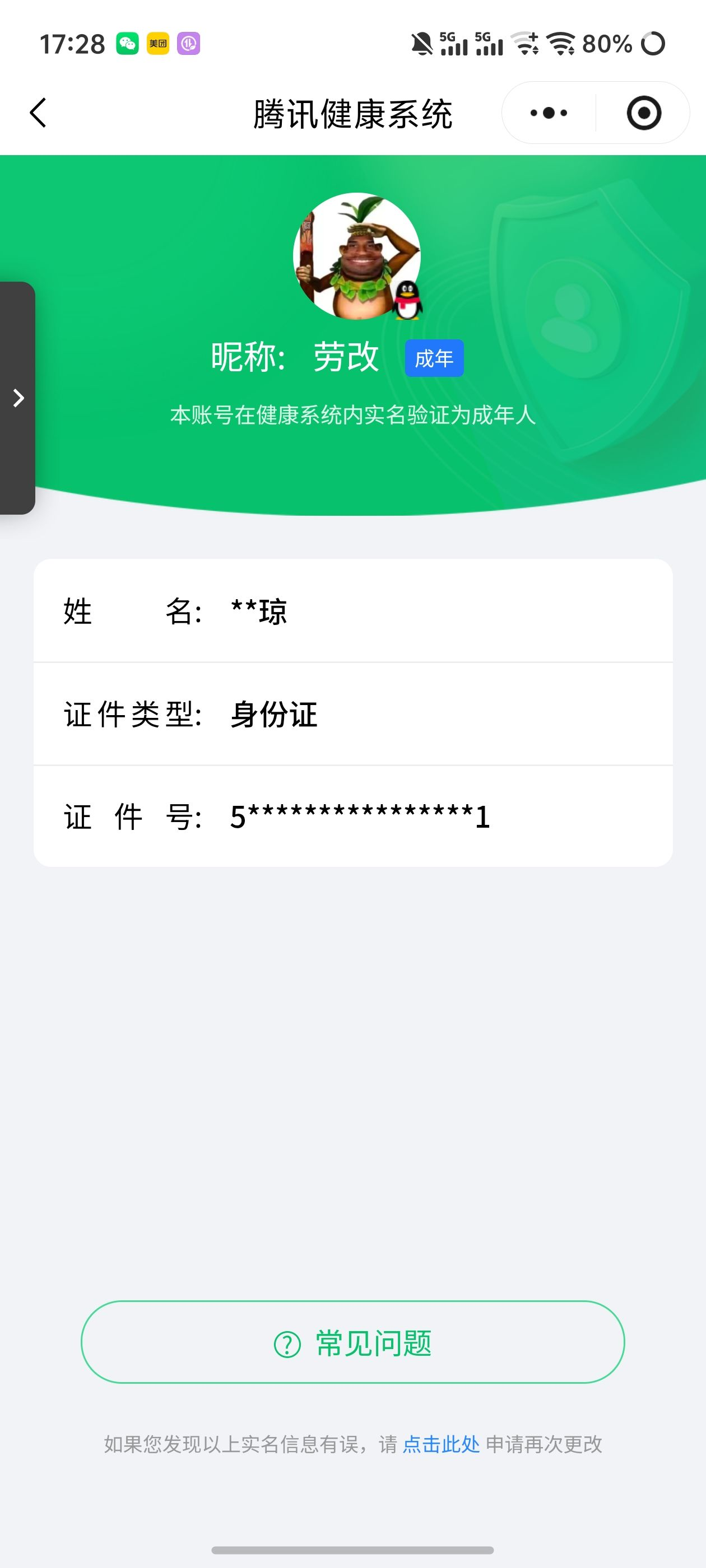Select the purple app icon in status bar
The height and width of the screenshot is (1568, 706).
tap(188, 43)
